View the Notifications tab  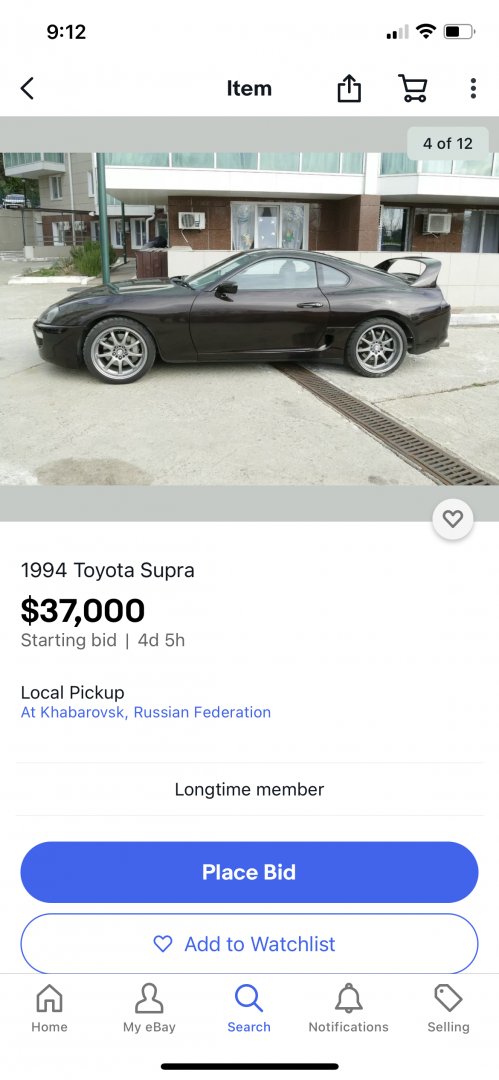tap(349, 1008)
